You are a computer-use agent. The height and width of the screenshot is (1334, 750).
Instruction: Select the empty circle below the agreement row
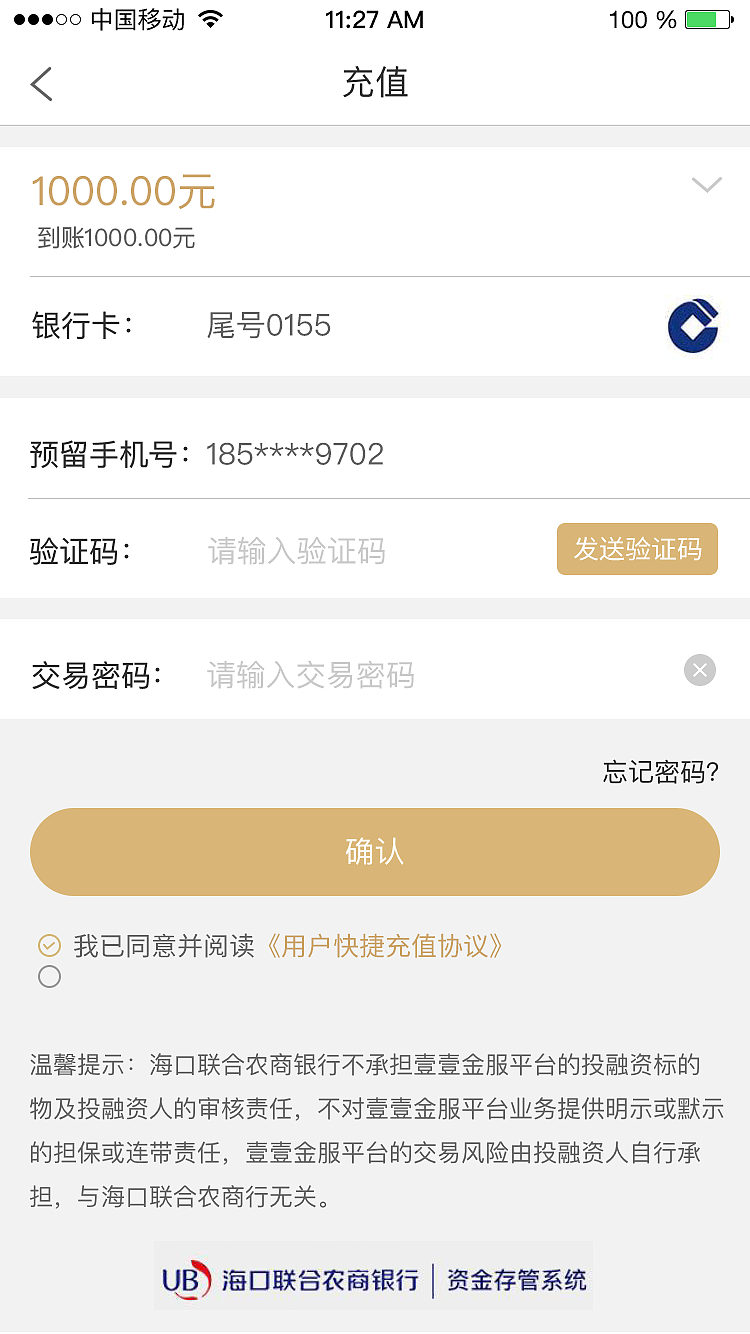tap(49, 977)
